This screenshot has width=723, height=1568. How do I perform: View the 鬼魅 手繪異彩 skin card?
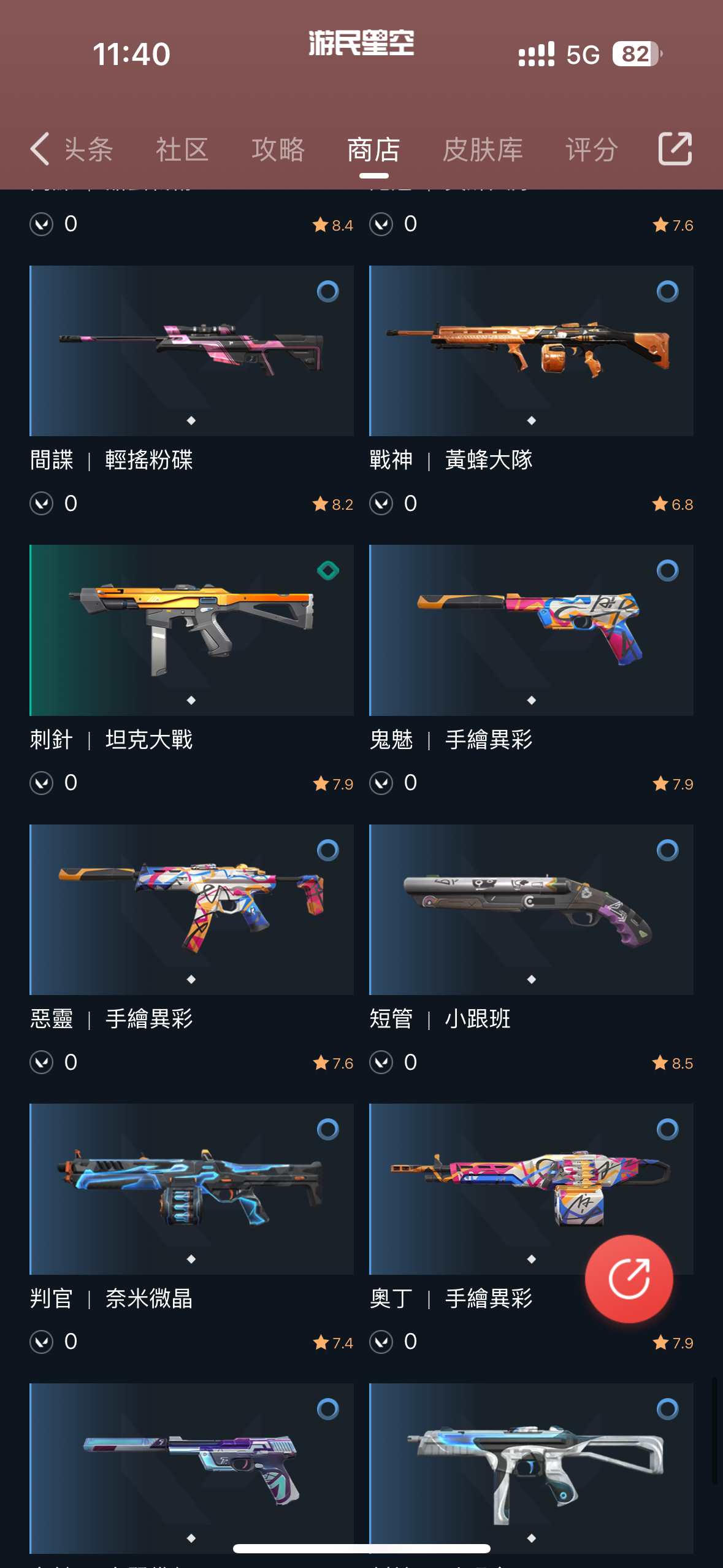pyautogui.click(x=531, y=630)
